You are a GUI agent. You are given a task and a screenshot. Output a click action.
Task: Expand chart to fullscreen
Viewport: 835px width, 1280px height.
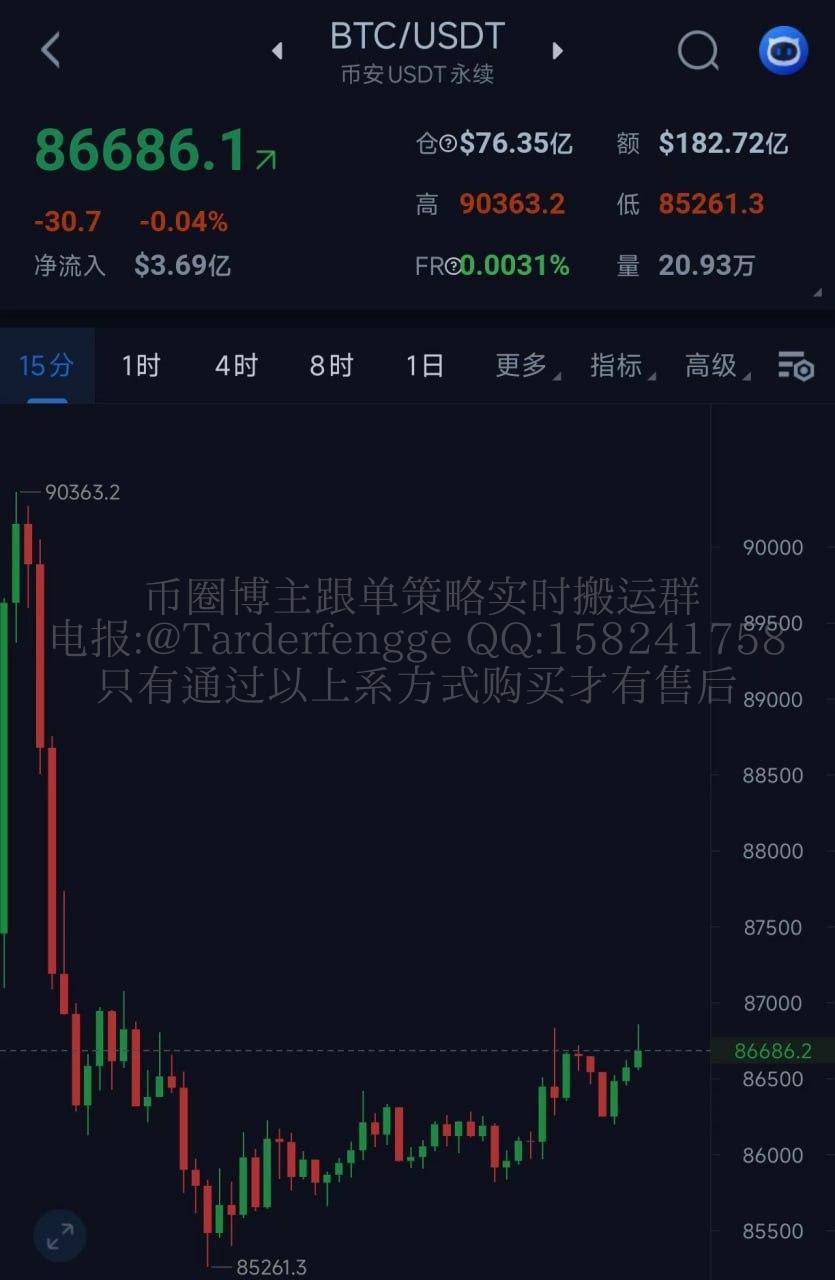[60, 1236]
